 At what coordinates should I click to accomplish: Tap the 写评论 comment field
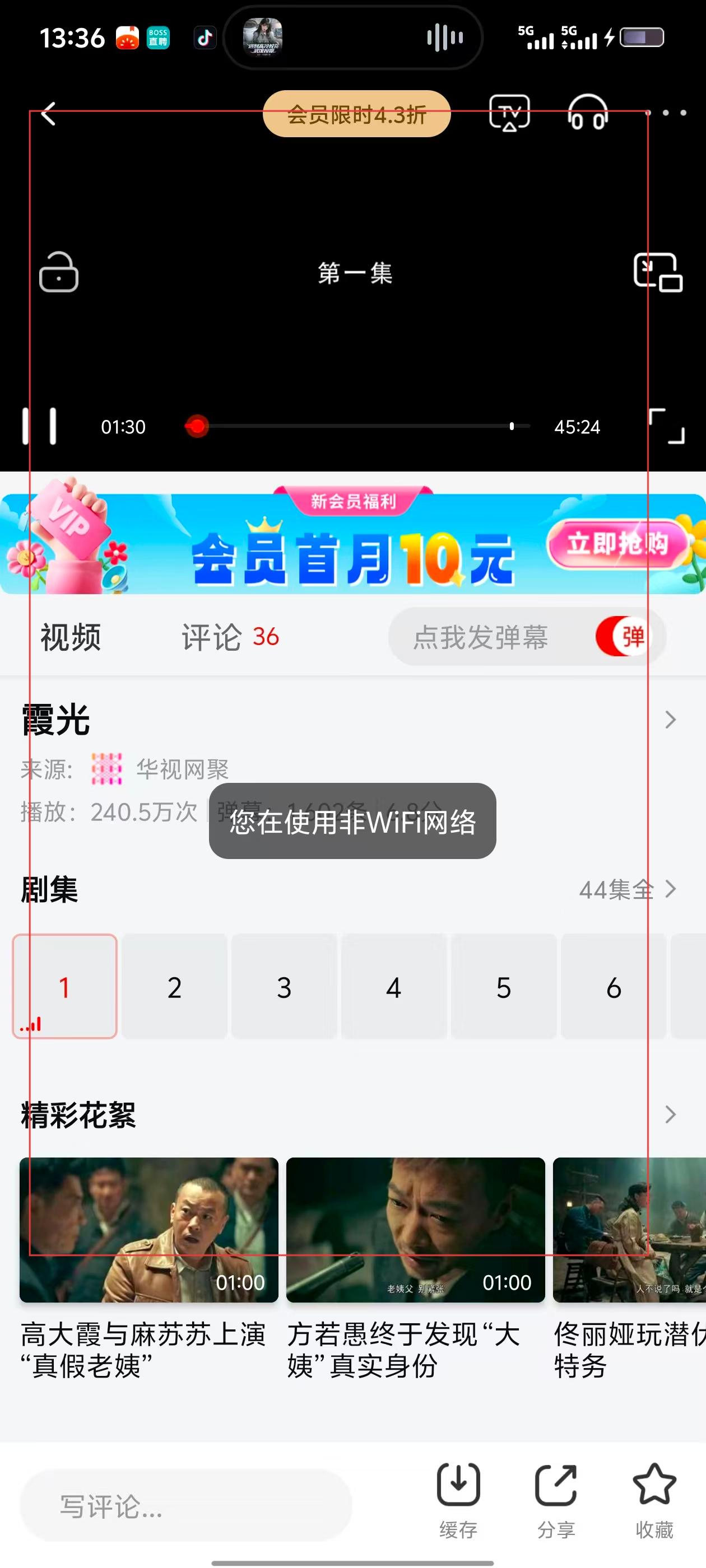(x=186, y=1506)
